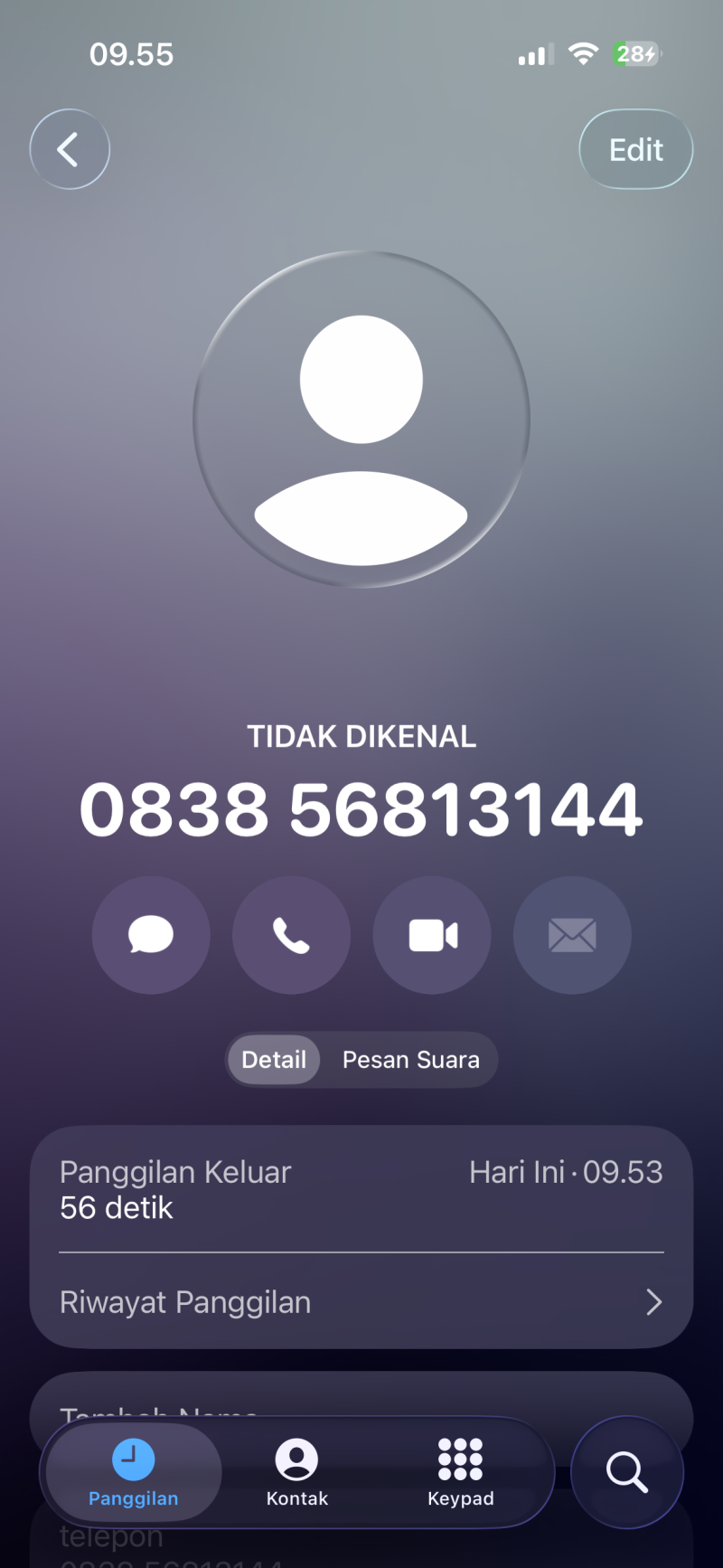The height and width of the screenshot is (1568, 723).
Task: Open the Panggilan tab
Action: click(134, 1471)
